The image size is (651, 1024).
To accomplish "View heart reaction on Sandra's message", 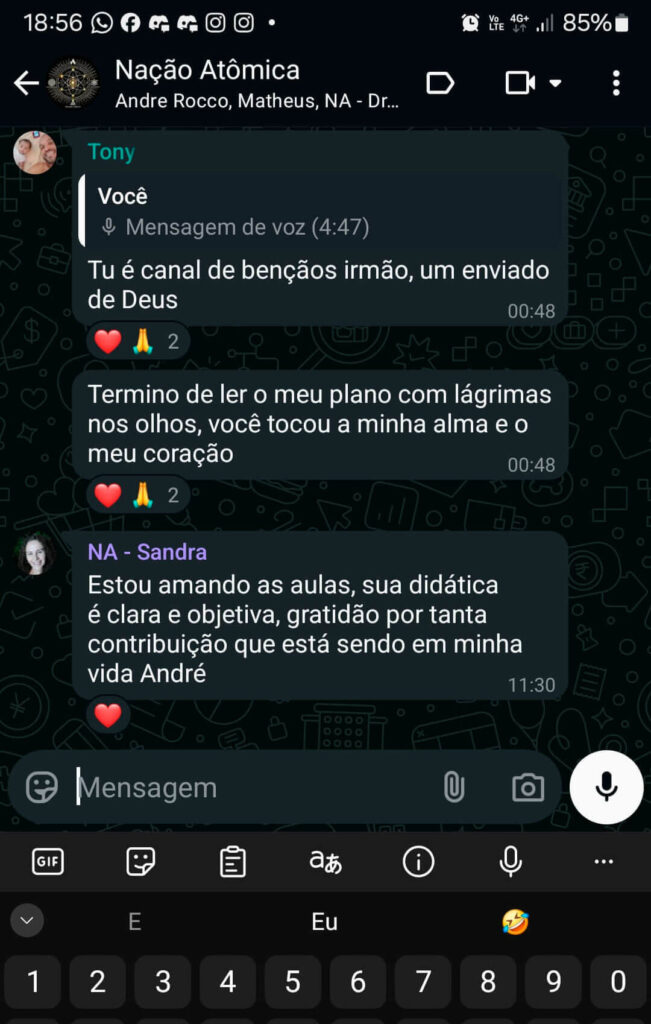I will coord(108,715).
